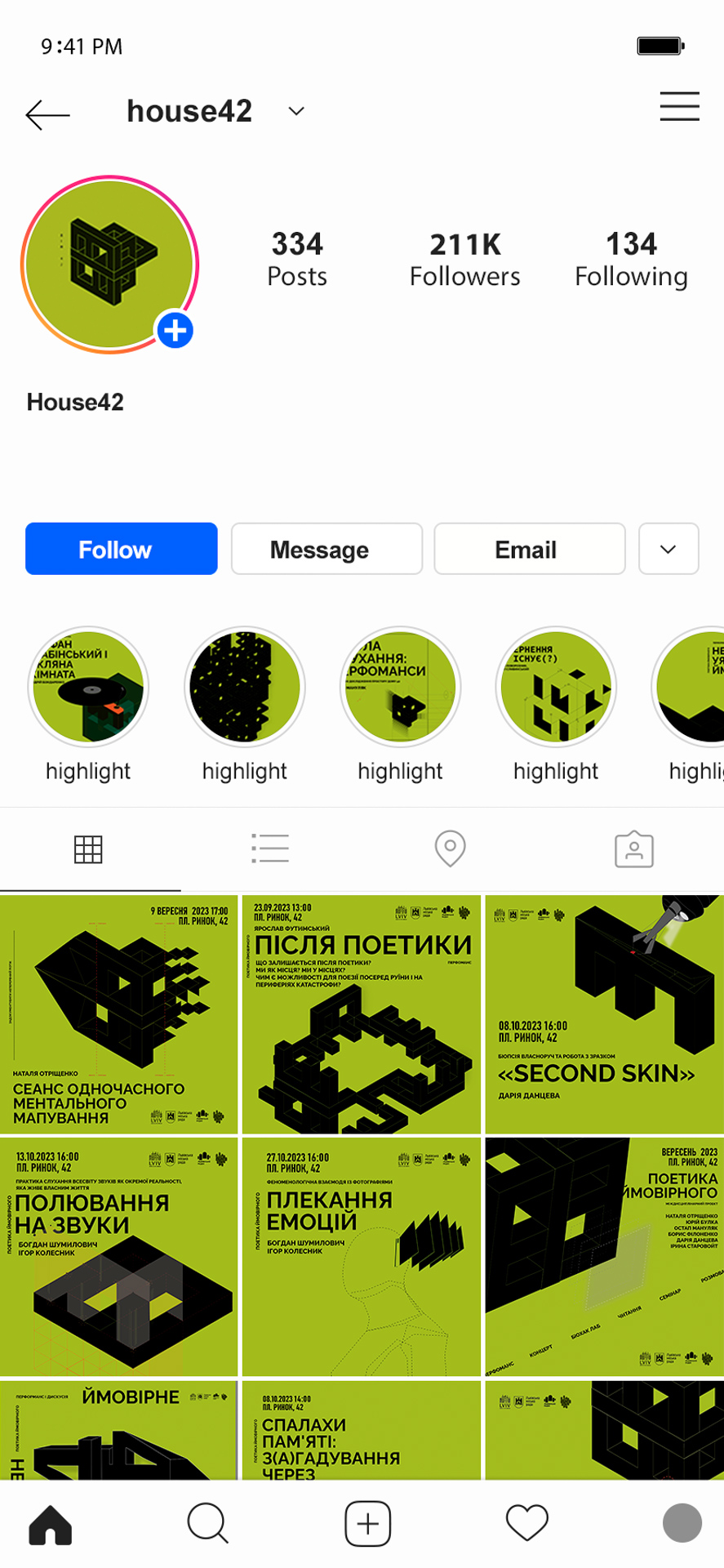Switch to the grid view tab
The width and height of the screenshot is (724, 1568).
88,849
